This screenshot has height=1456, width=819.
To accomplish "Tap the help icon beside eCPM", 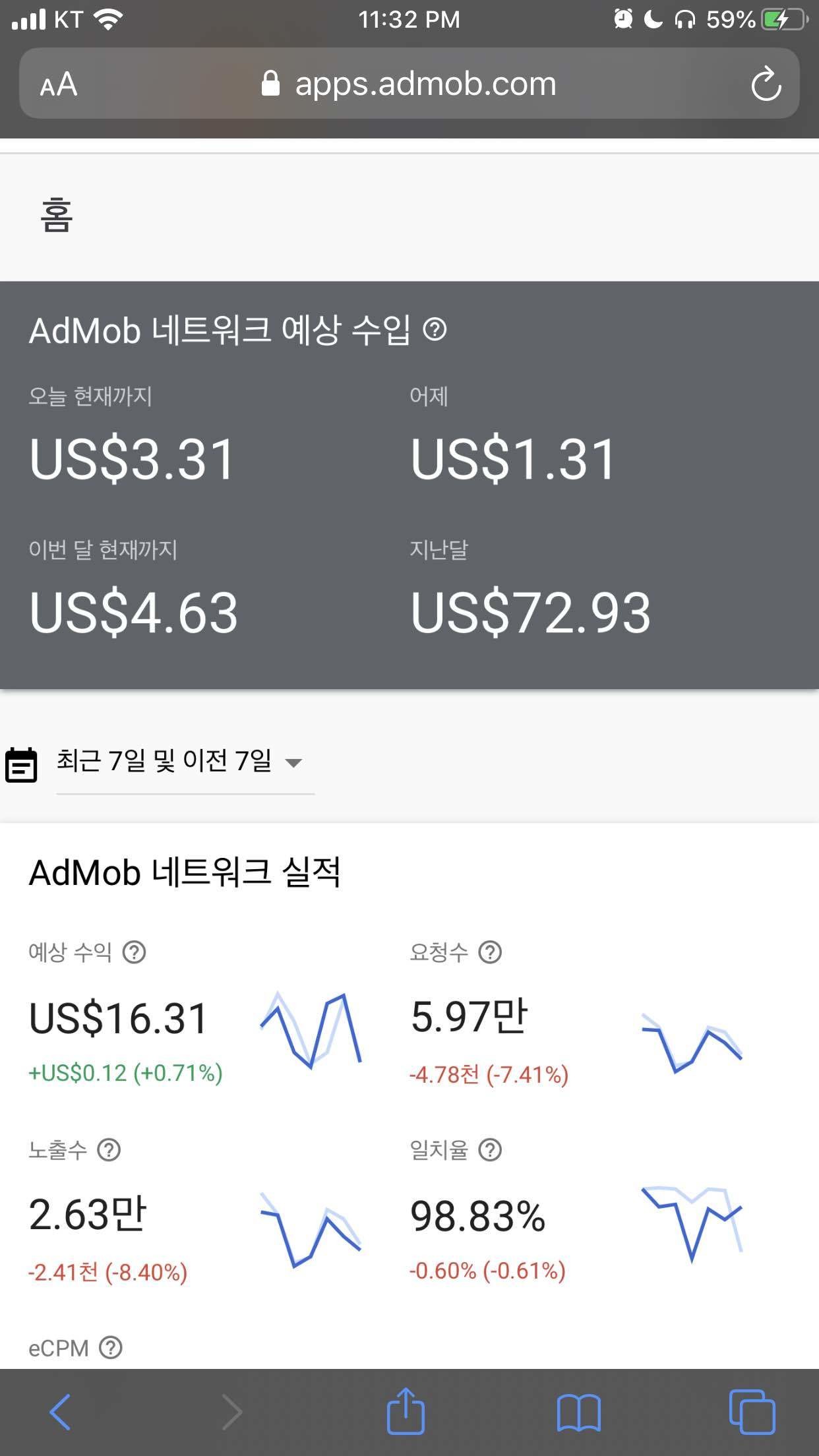I will (x=110, y=1347).
